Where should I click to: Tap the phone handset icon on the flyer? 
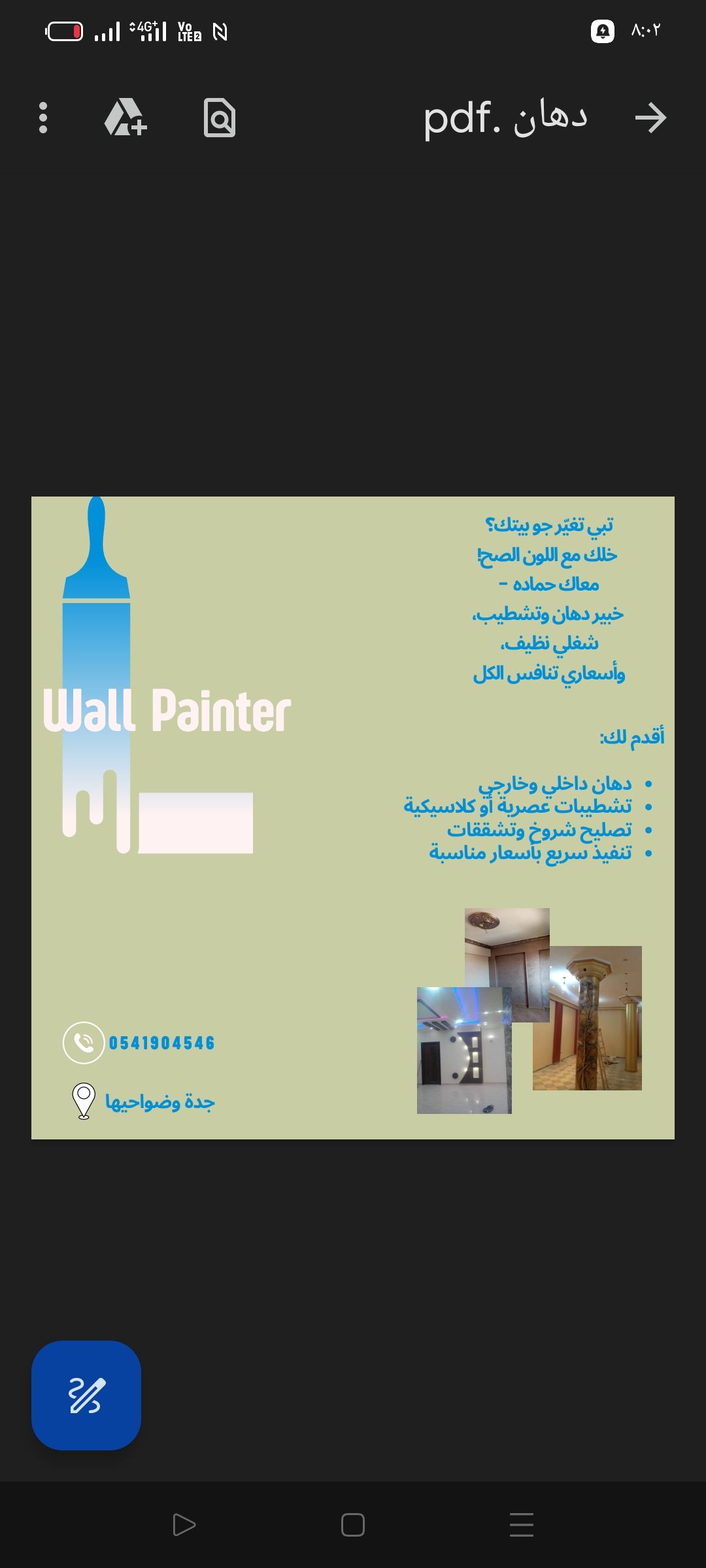point(84,1043)
